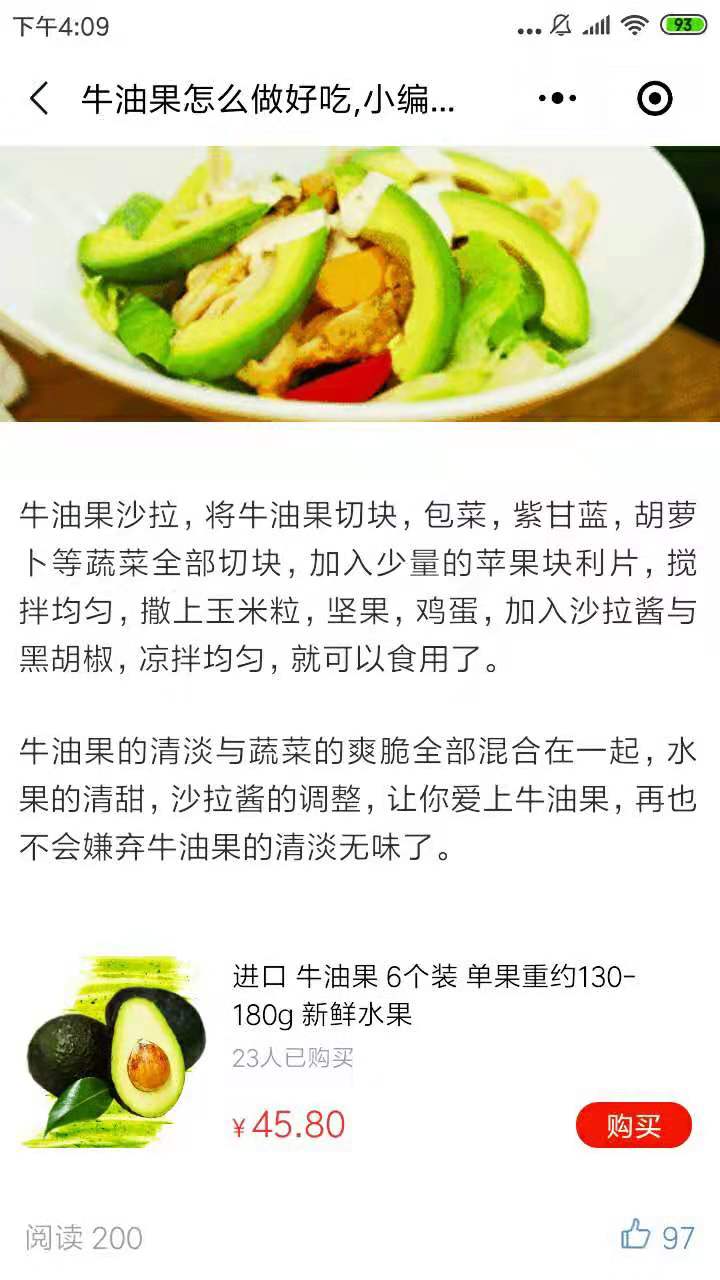Open the more options (•••) menu
The width and height of the screenshot is (720, 1280).
click(x=557, y=98)
